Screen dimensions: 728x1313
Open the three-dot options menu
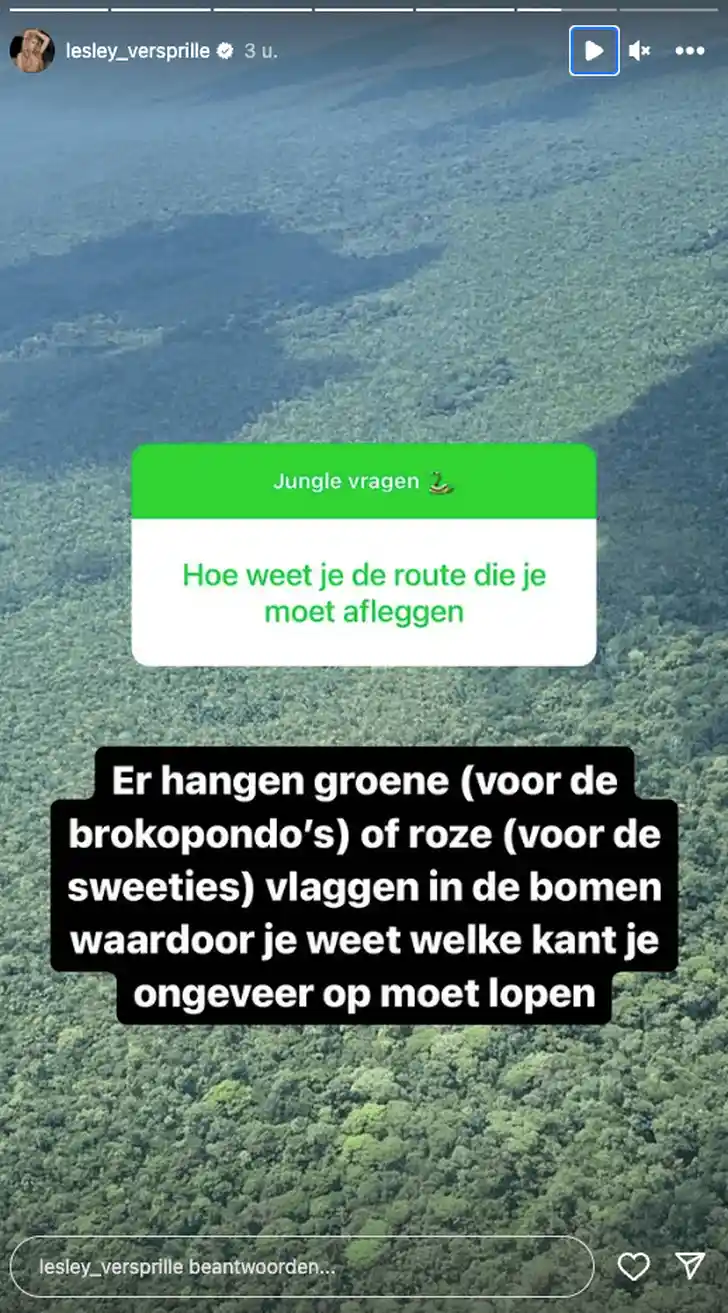[690, 51]
